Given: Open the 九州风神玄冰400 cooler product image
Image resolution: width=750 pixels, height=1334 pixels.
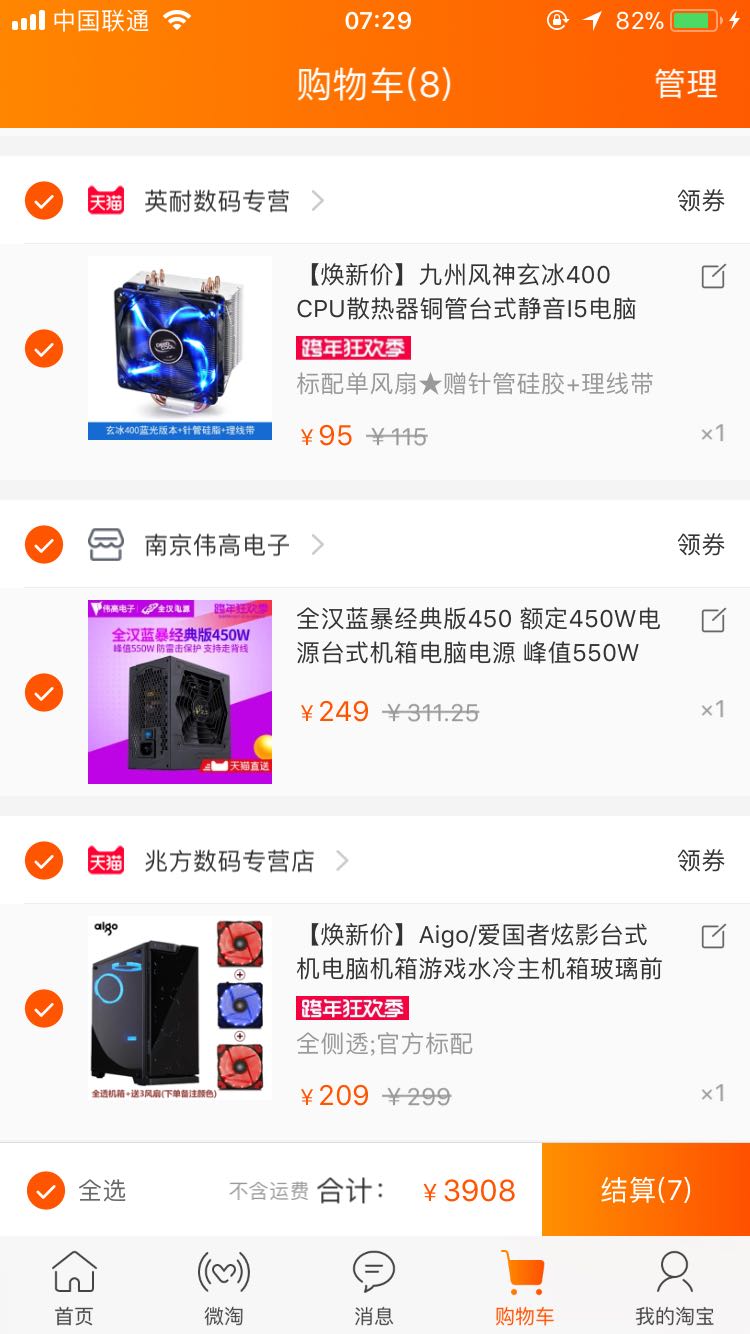Looking at the screenshot, I should [180, 348].
